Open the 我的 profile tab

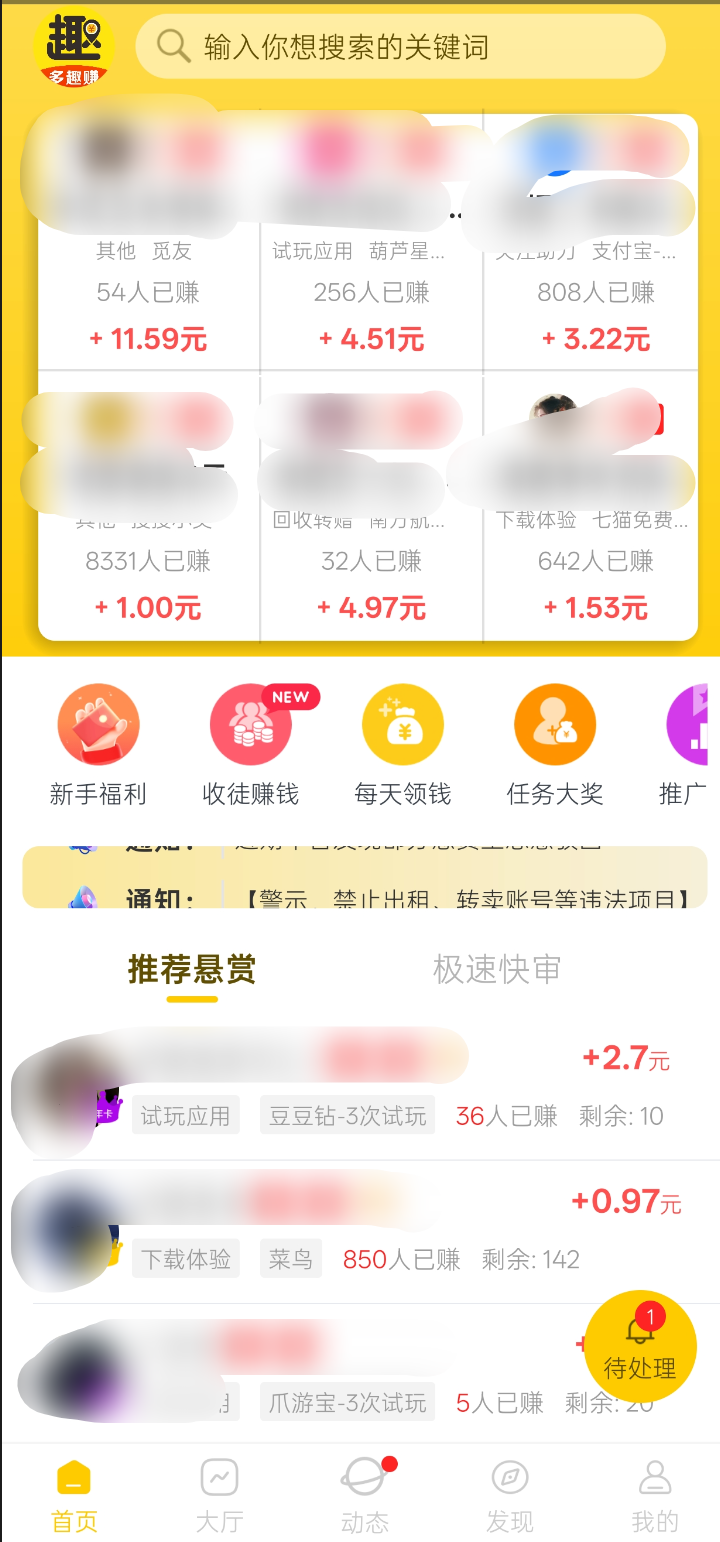655,1495
